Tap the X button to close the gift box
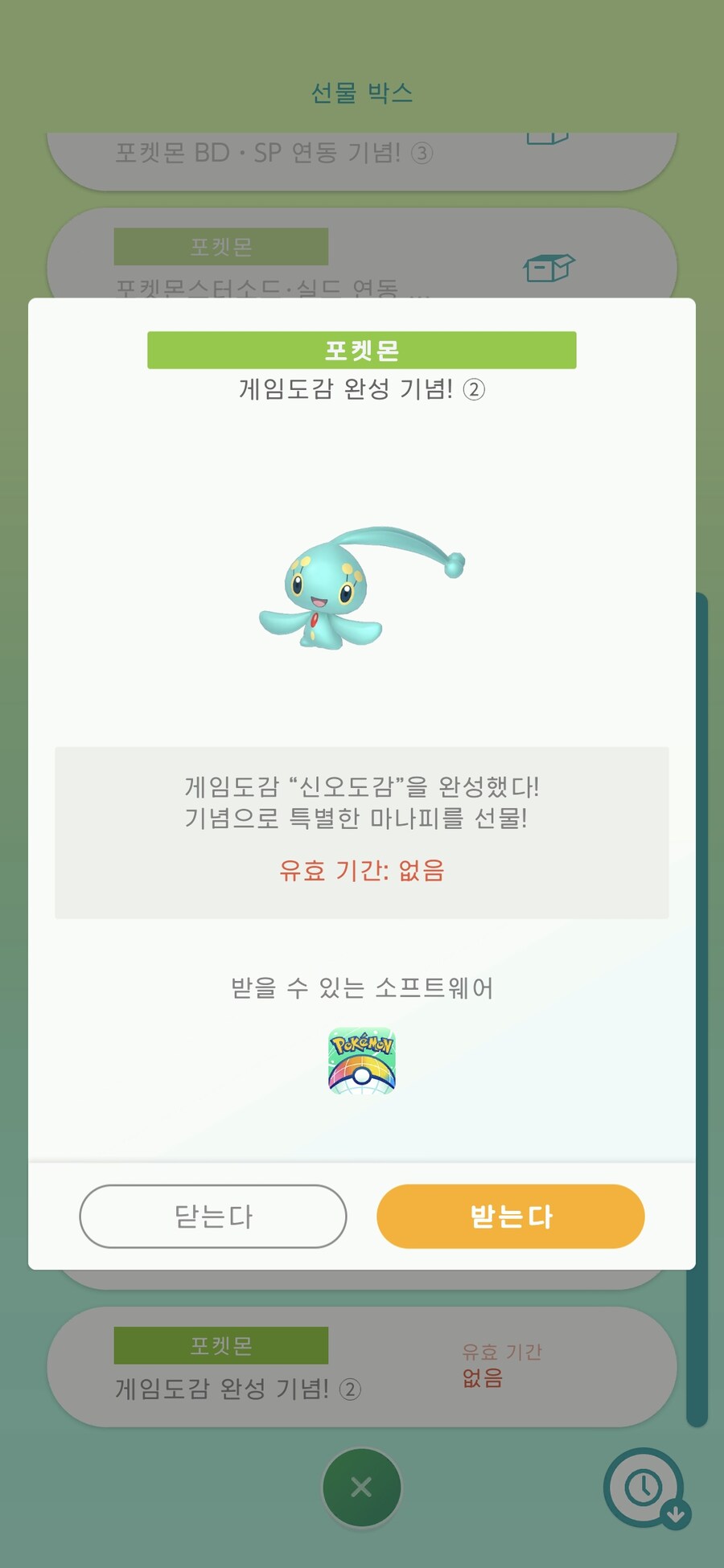 click(x=361, y=1488)
